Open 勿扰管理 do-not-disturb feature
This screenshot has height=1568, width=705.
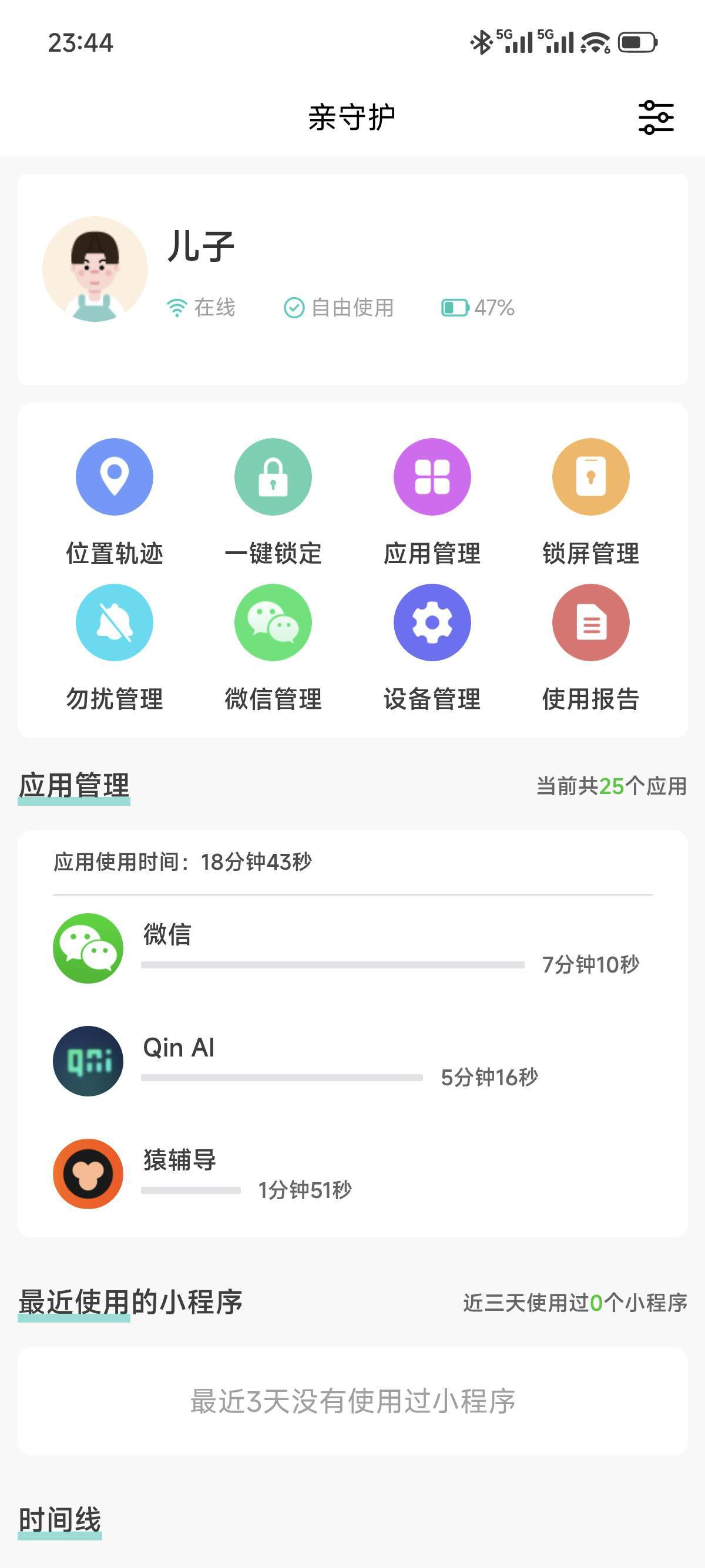pyautogui.click(x=114, y=623)
